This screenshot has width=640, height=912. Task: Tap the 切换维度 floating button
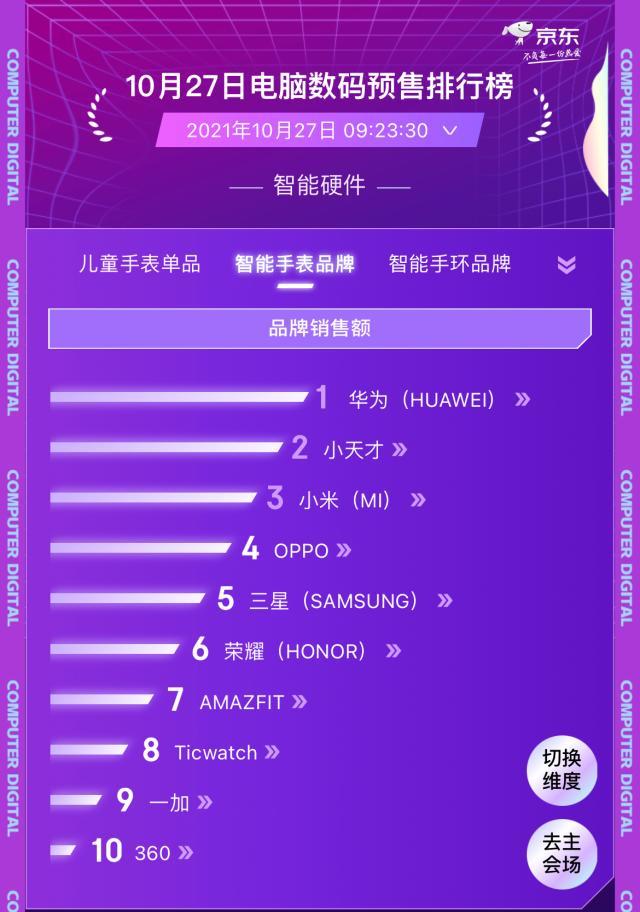tap(561, 771)
